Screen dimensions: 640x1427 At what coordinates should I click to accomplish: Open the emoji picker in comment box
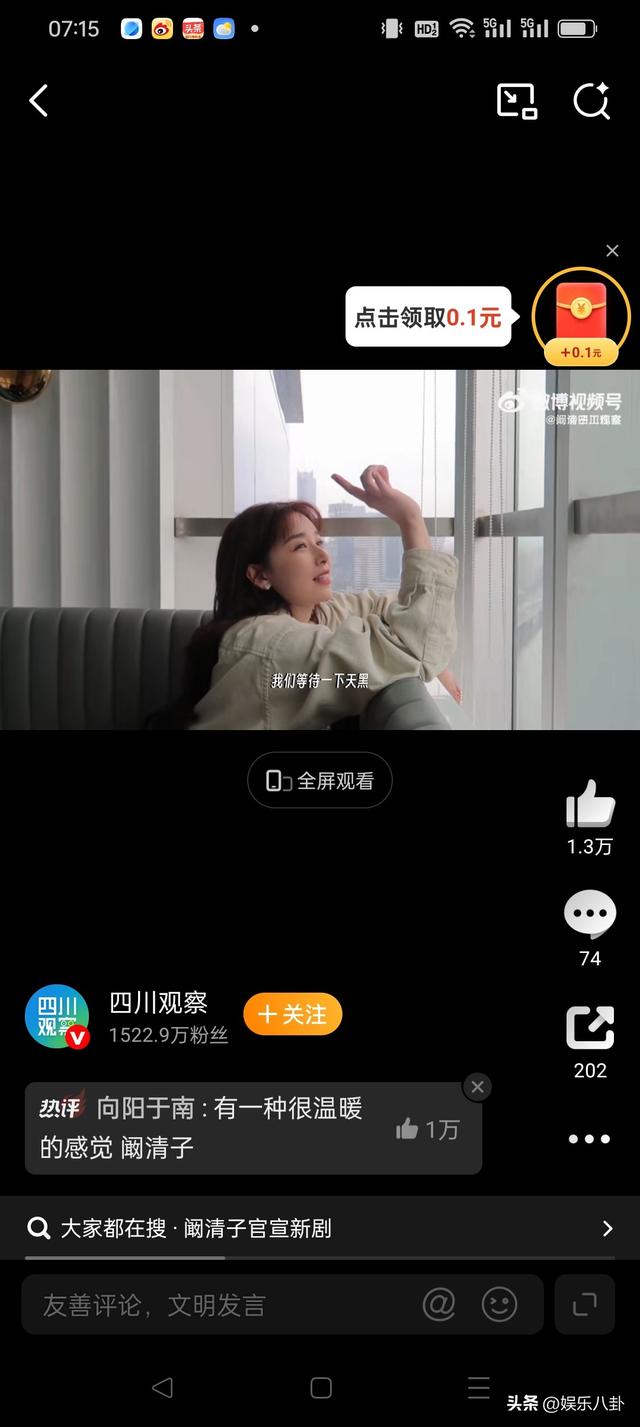coord(500,1304)
